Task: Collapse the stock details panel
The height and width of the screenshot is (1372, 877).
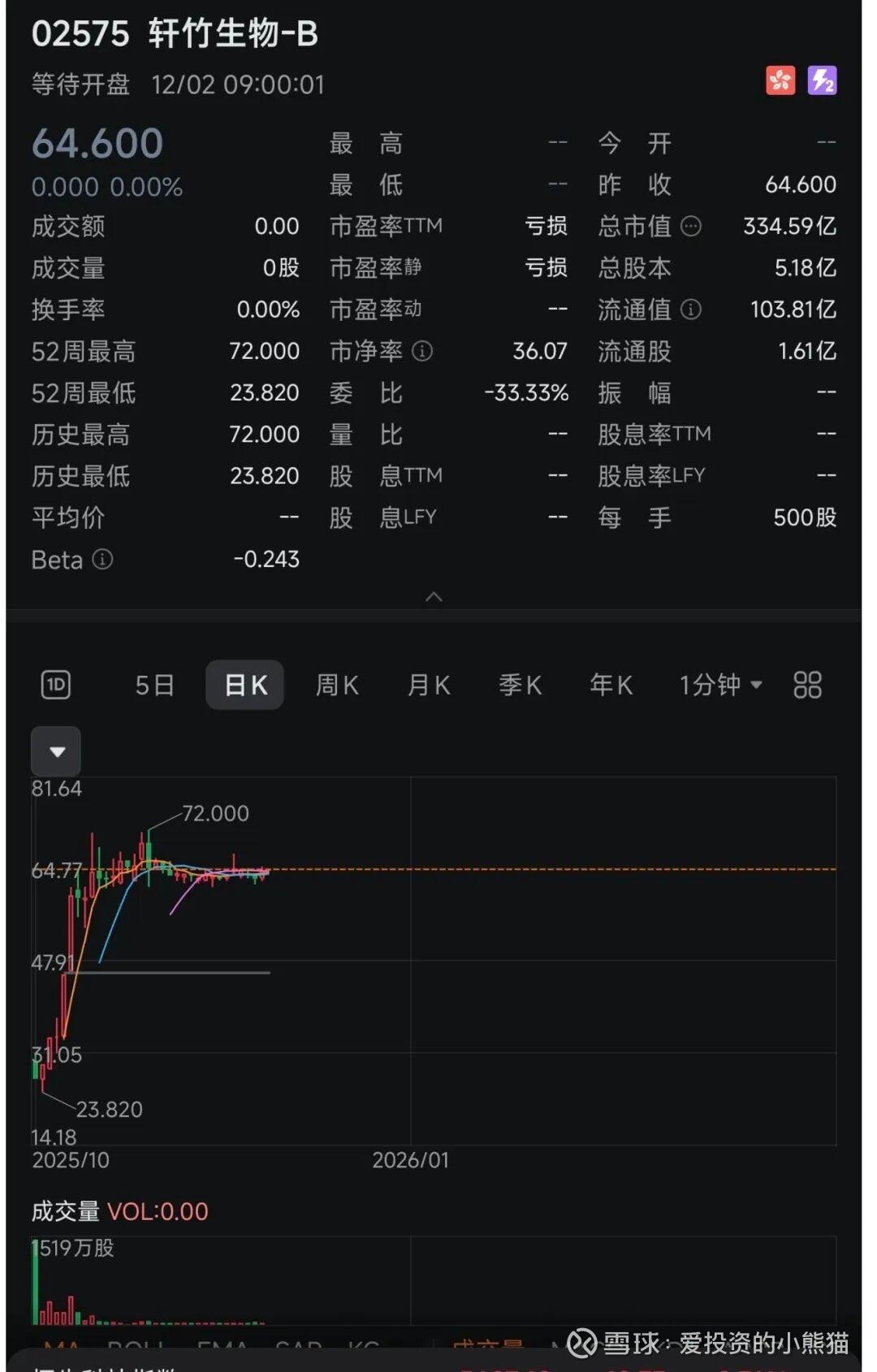Action: point(434,597)
